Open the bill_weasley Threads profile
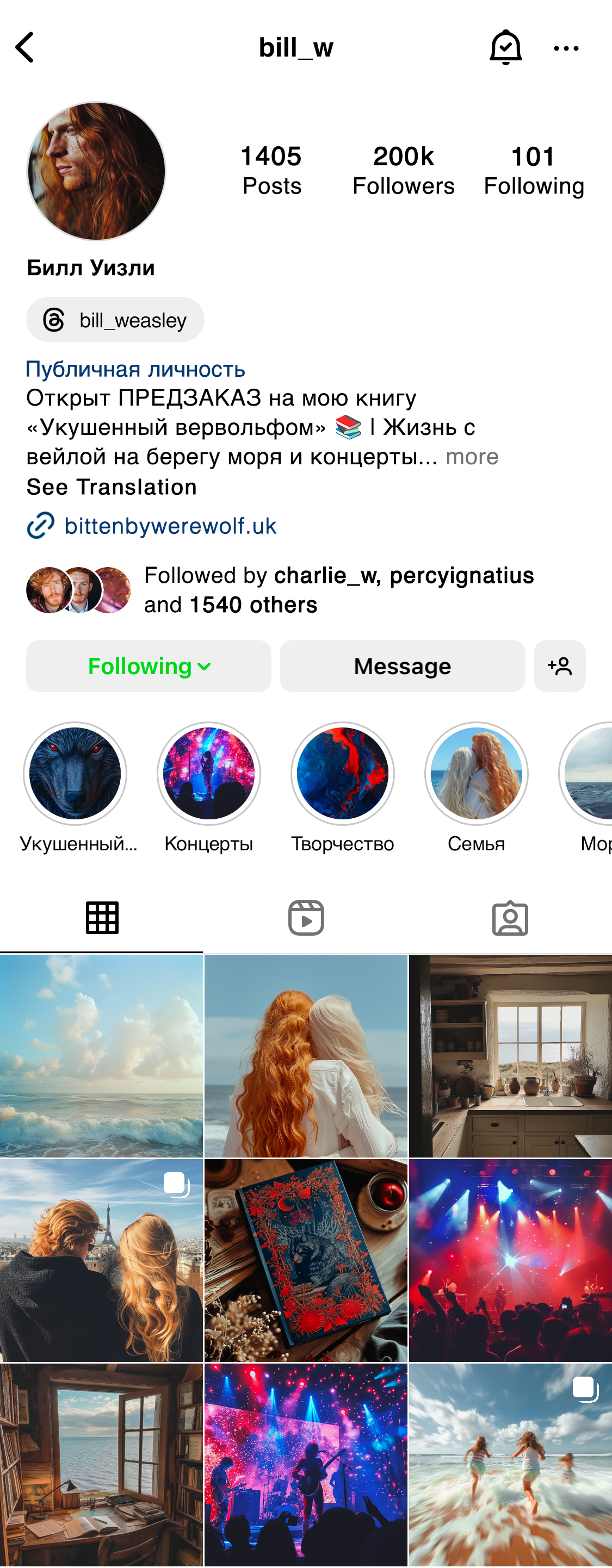612x1568 pixels. tap(115, 320)
